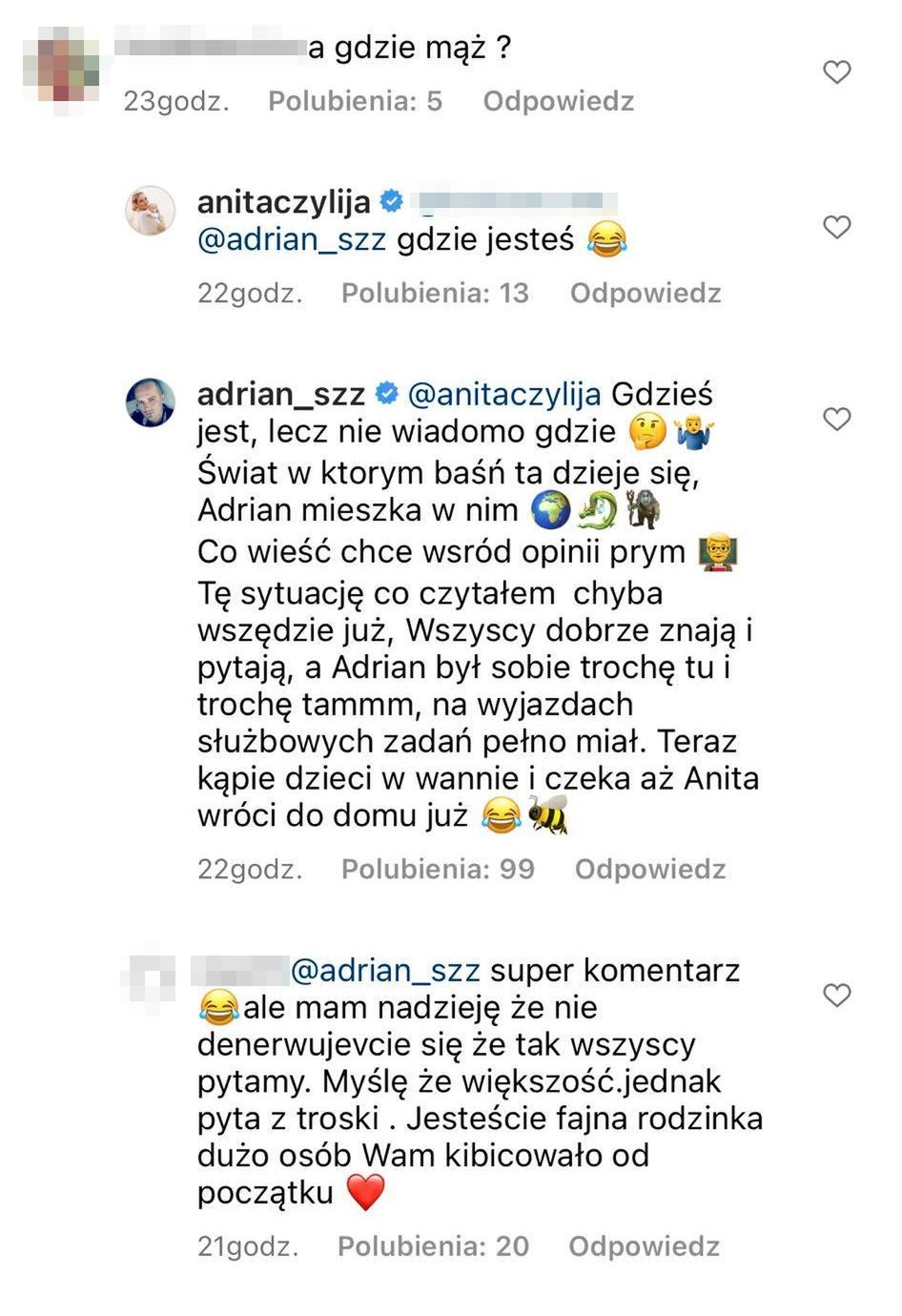Reply to the 'a gdzie mąż ?' comment

pyautogui.click(x=558, y=101)
